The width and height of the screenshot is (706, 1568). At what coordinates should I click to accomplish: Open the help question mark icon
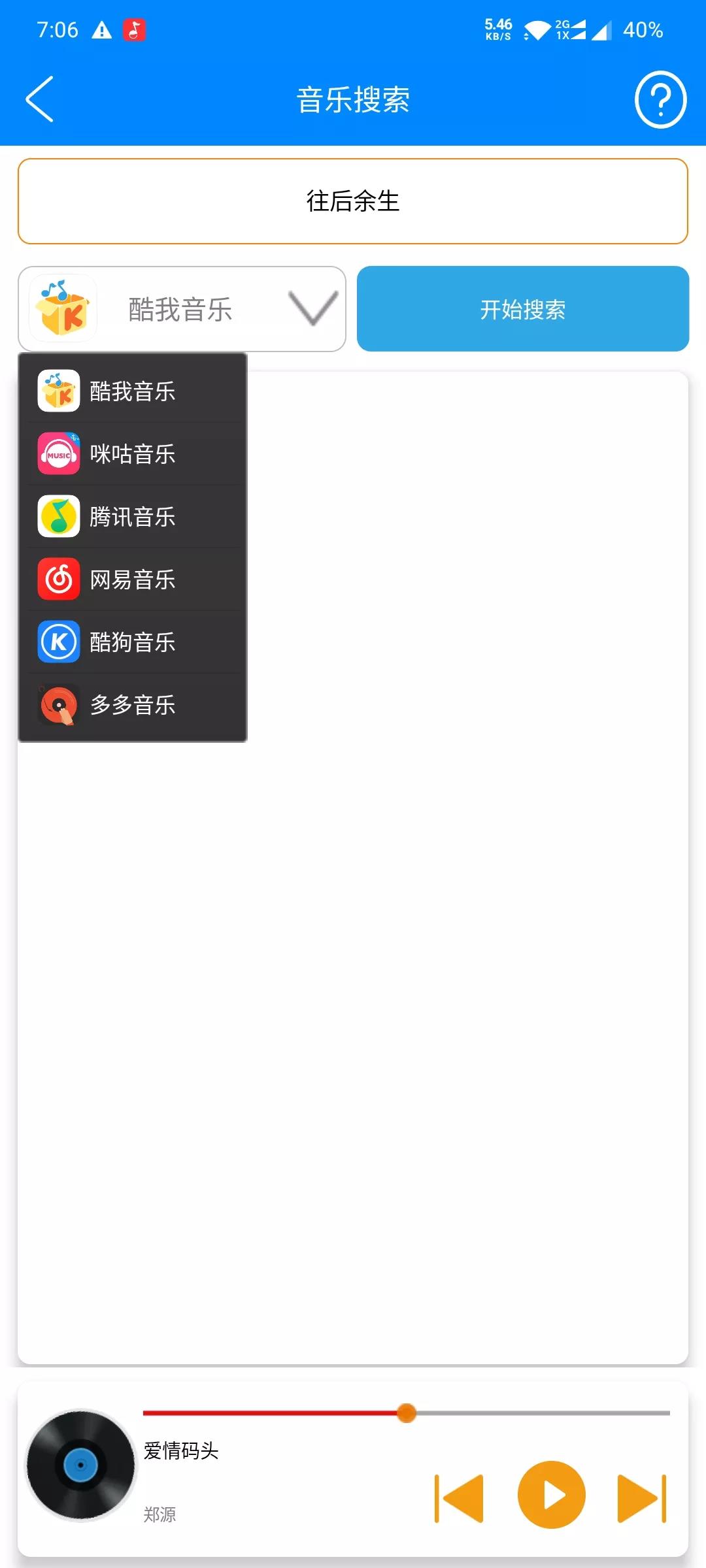[x=660, y=99]
